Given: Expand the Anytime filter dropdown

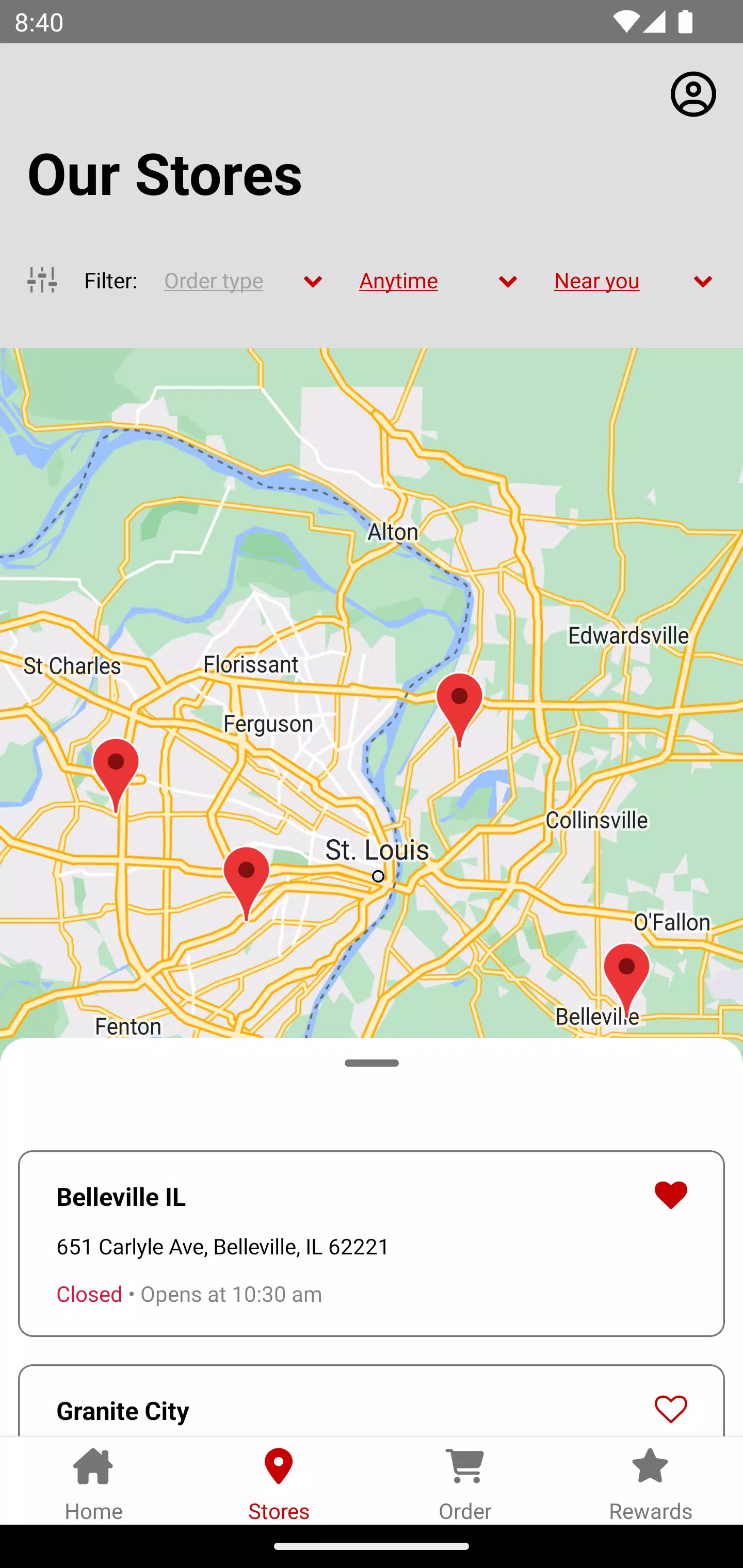Looking at the screenshot, I should (x=437, y=281).
